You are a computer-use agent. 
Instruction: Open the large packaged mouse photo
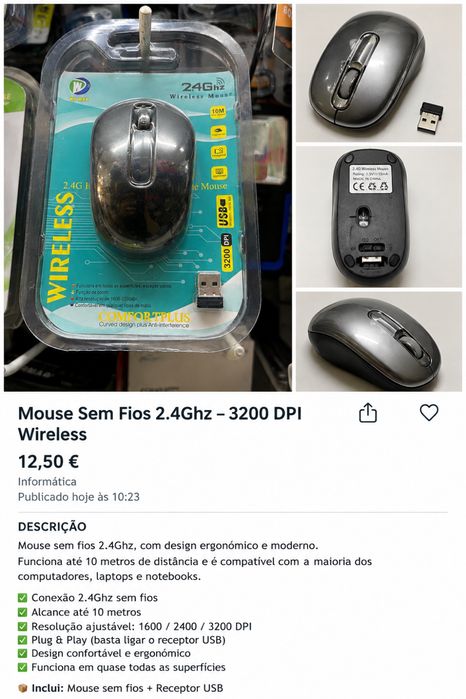point(148,197)
